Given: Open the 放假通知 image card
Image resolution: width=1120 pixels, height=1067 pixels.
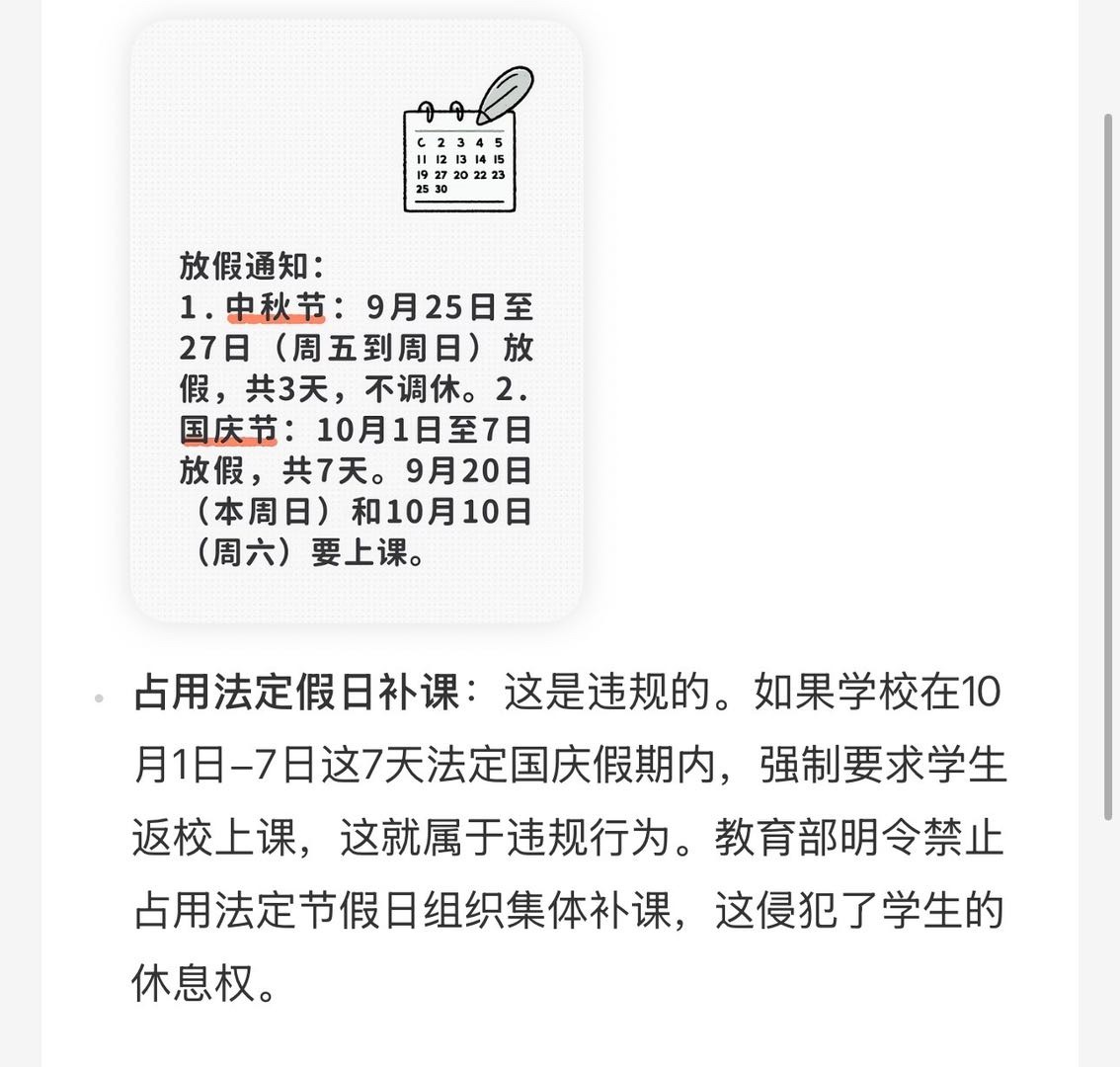Looking at the screenshot, I should click(357, 321).
